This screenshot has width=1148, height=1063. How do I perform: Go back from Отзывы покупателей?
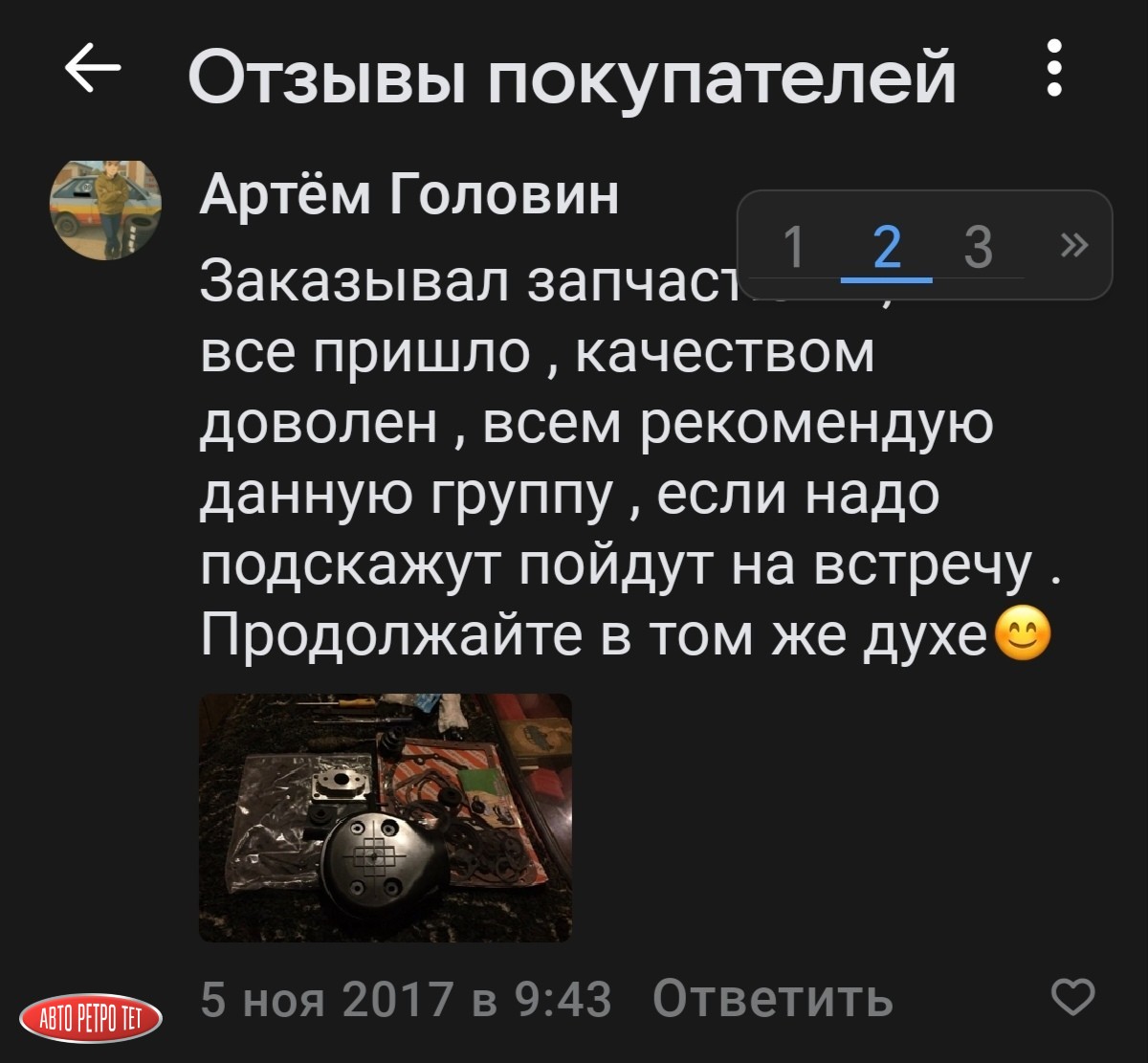[x=92, y=71]
